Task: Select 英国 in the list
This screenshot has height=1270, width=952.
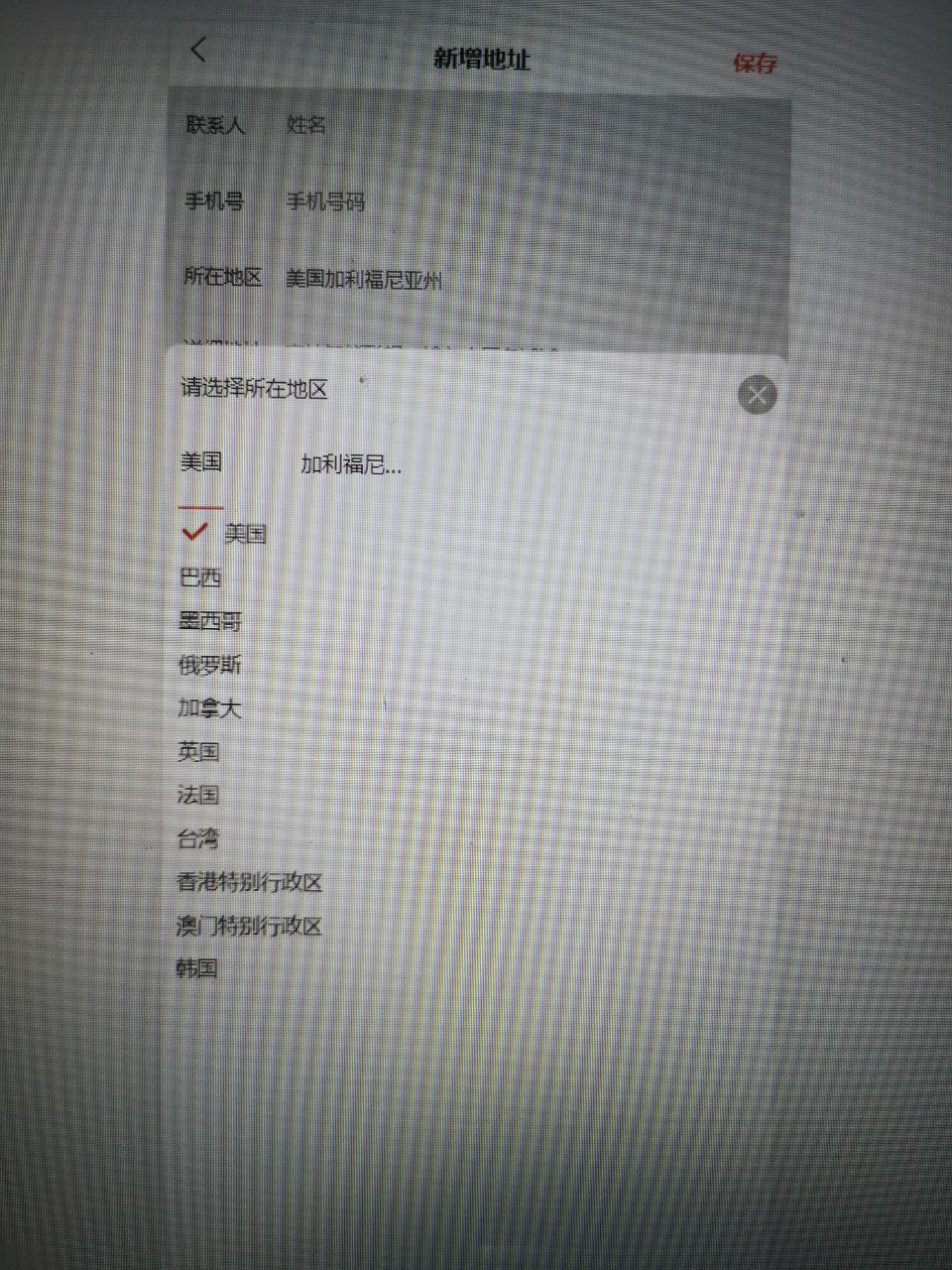Action: click(x=199, y=752)
